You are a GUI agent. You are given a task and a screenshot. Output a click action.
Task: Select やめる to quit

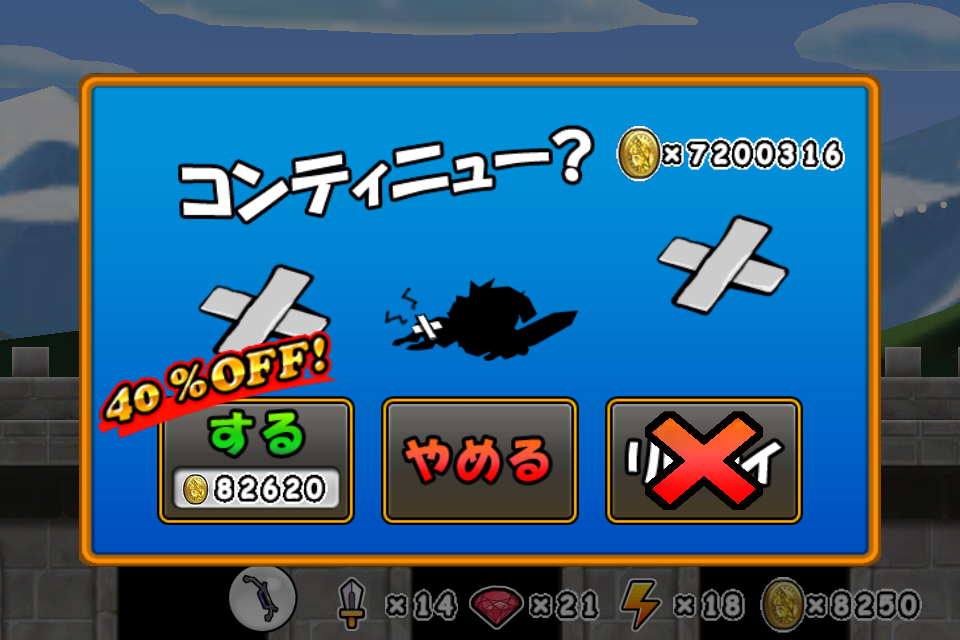click(479, 460)
